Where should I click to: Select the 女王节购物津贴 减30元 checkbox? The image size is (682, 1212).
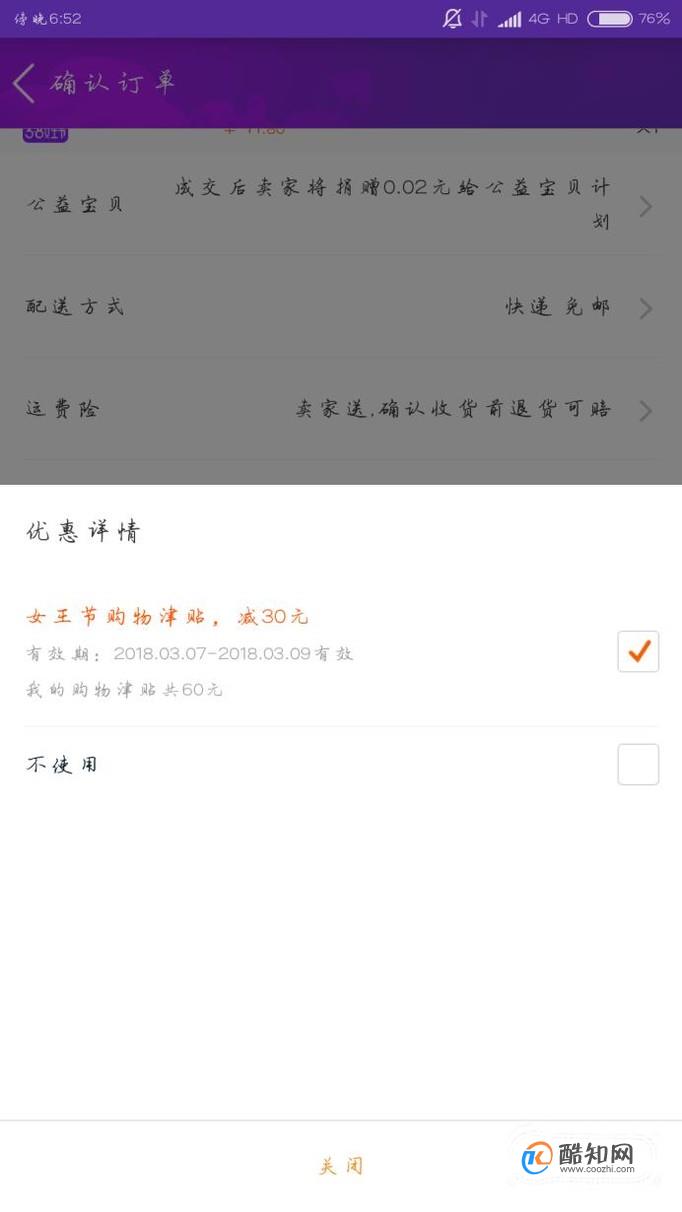[638, 652]
